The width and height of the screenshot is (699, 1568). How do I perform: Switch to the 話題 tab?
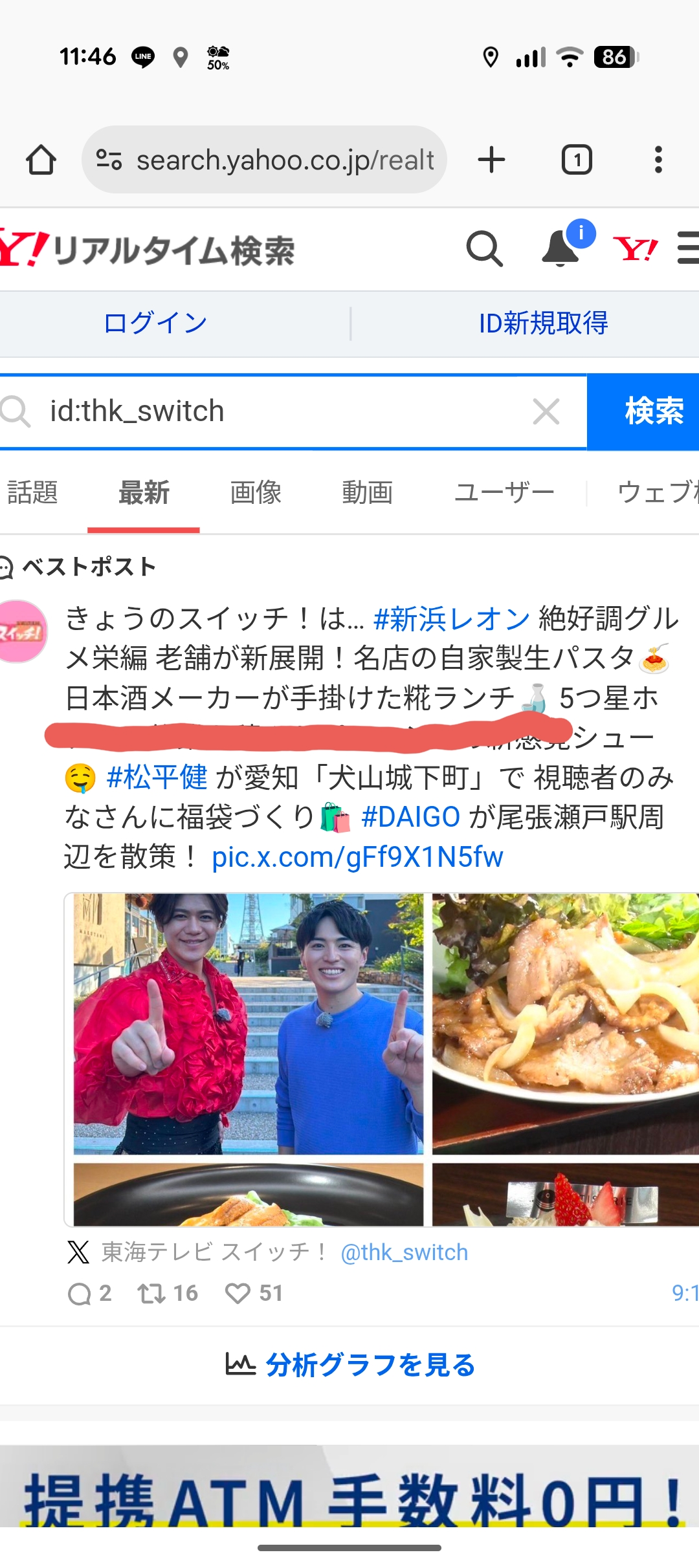[x=32, y=492]
